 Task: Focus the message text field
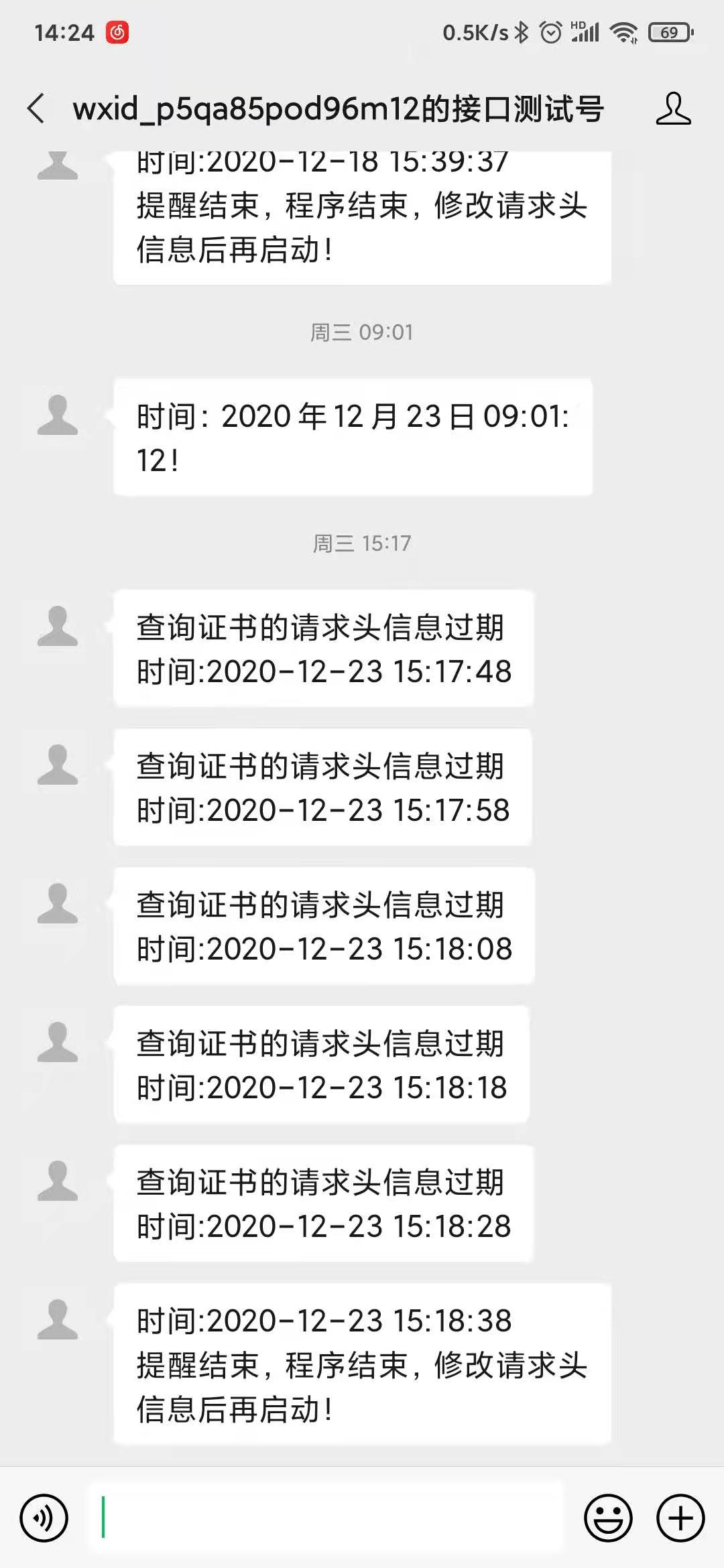point(326,1518)
